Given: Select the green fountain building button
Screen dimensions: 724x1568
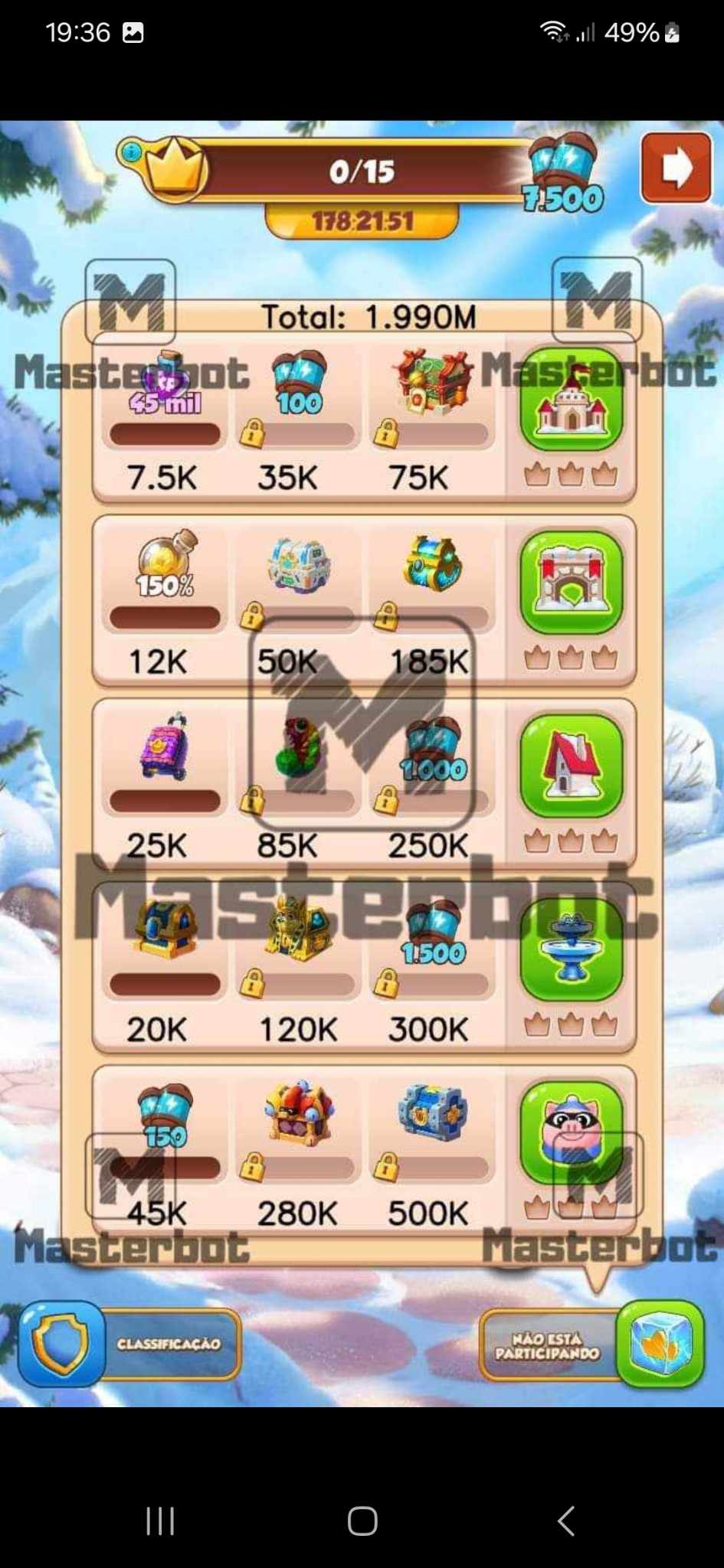Looking at the screenshot, I should 571,950.
